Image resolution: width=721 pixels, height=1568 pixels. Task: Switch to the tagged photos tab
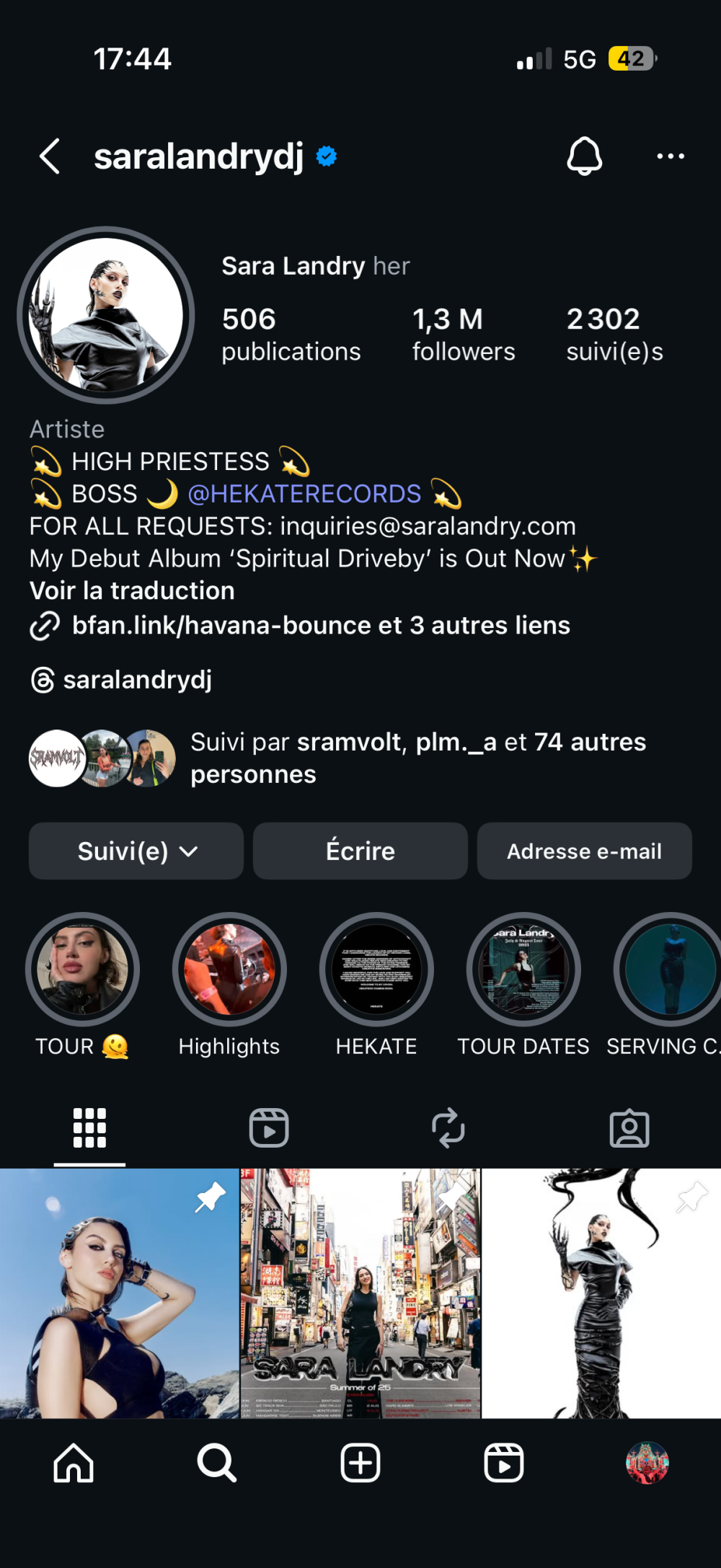pos(629,1128)
